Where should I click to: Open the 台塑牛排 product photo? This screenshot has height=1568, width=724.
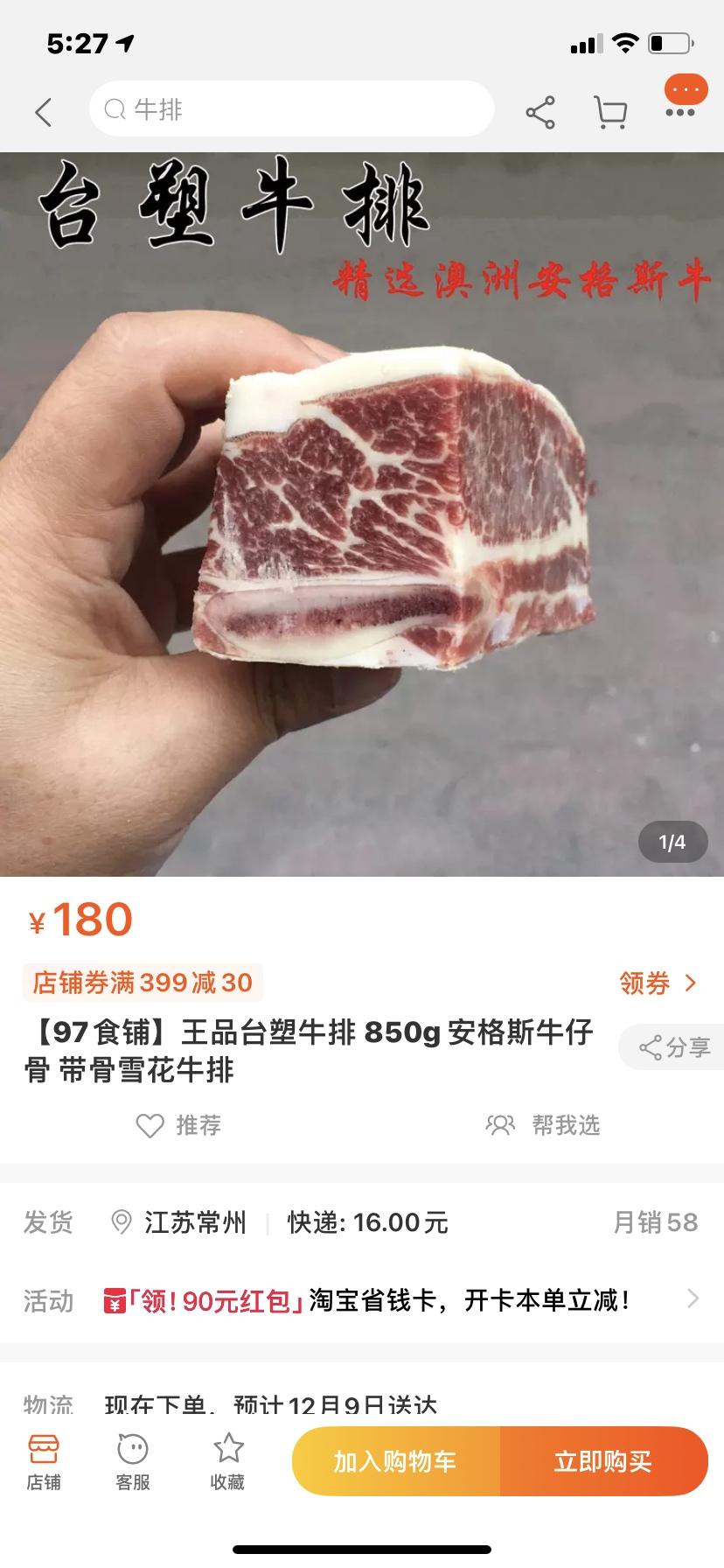pyautogui.click(x=362, y=514)
